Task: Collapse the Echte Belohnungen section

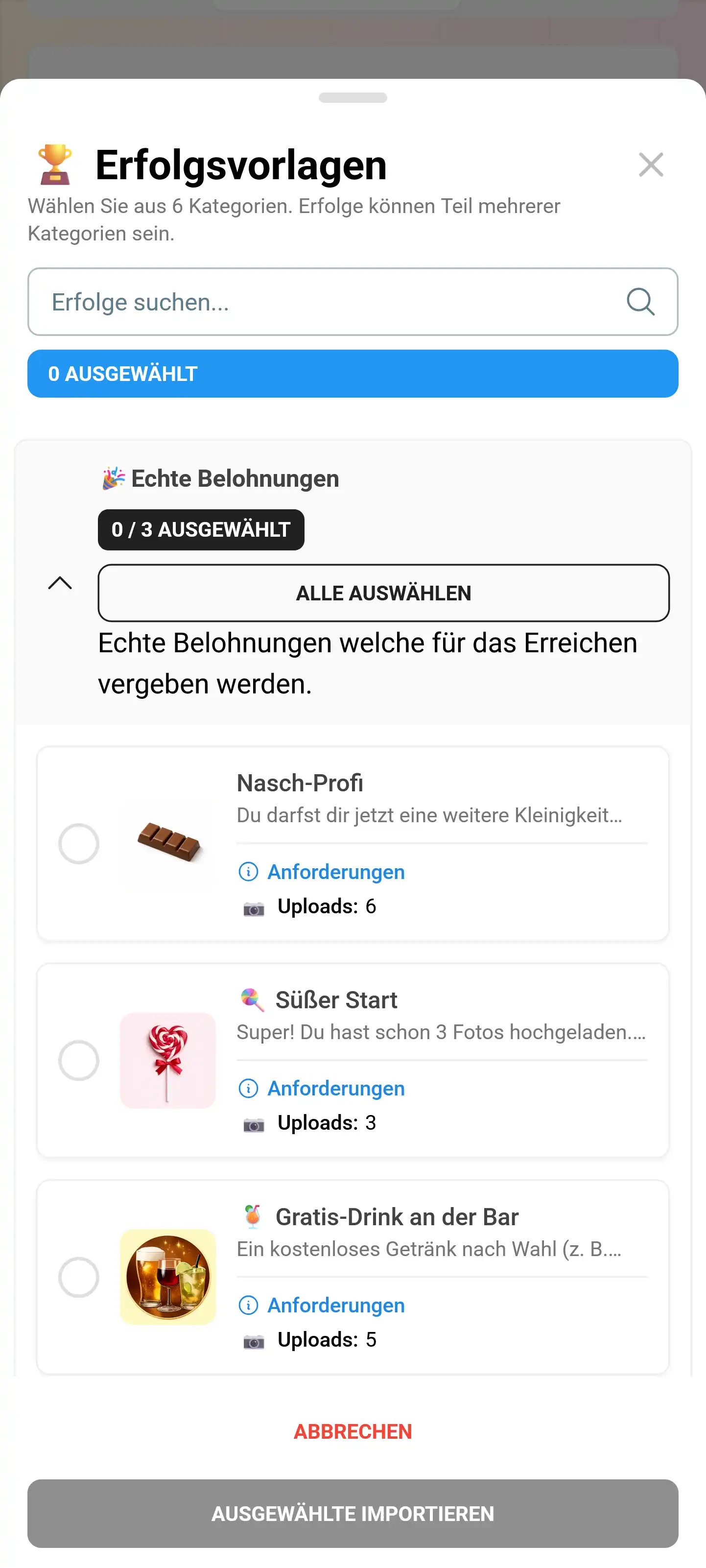Action: pyautogui.click(x=59, y=583)
